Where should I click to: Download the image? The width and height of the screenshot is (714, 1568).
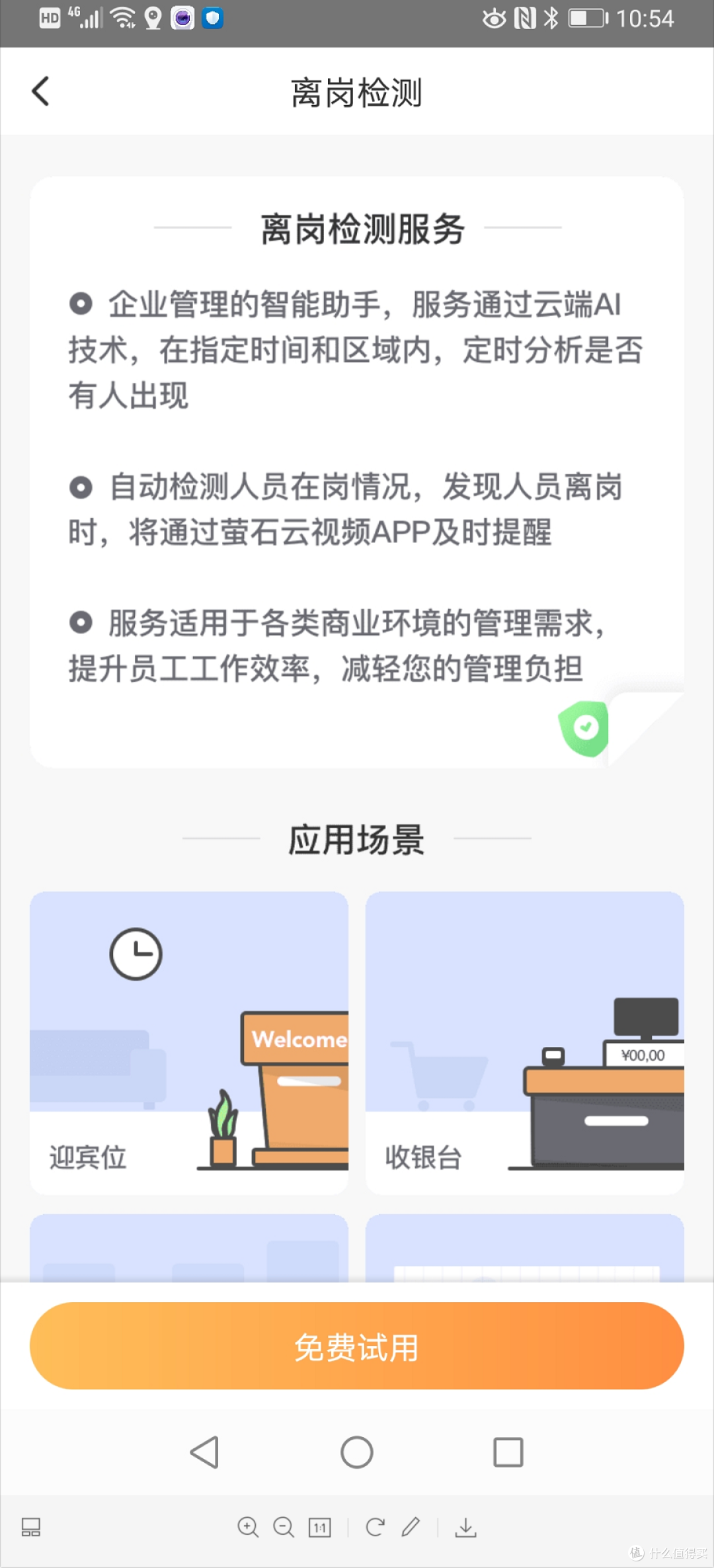(x=465, y=1528)
